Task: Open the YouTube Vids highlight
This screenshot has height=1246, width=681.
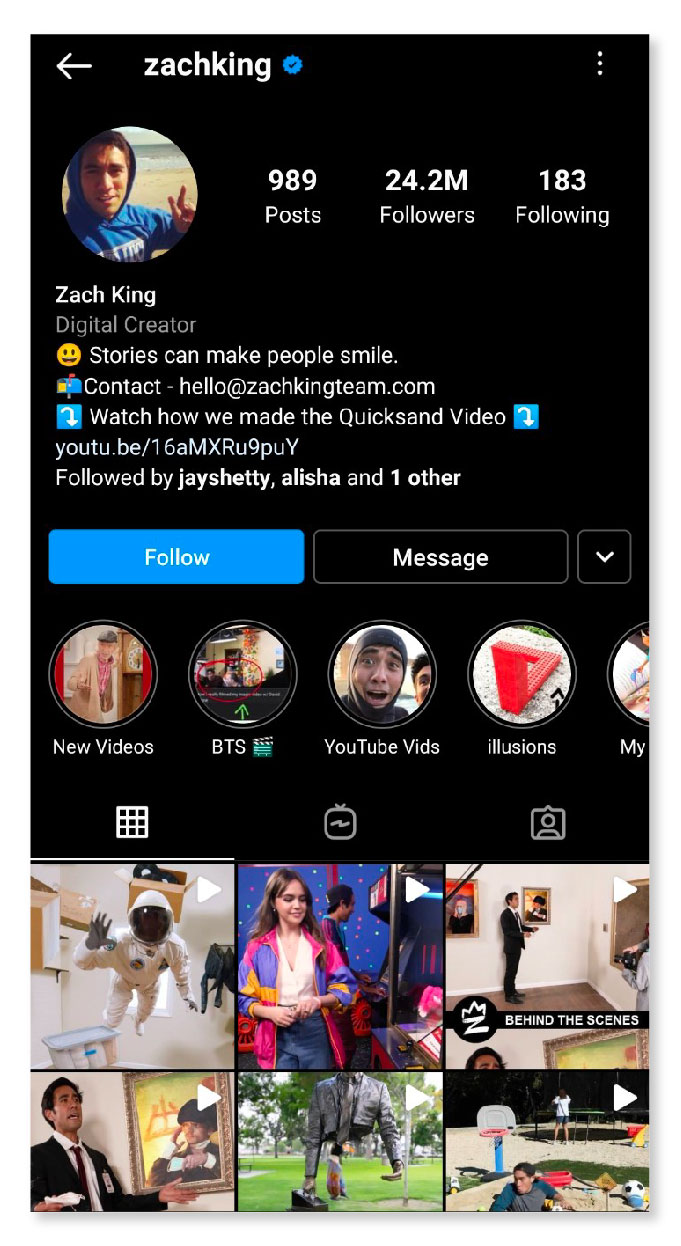Action: tap(382, 674)
